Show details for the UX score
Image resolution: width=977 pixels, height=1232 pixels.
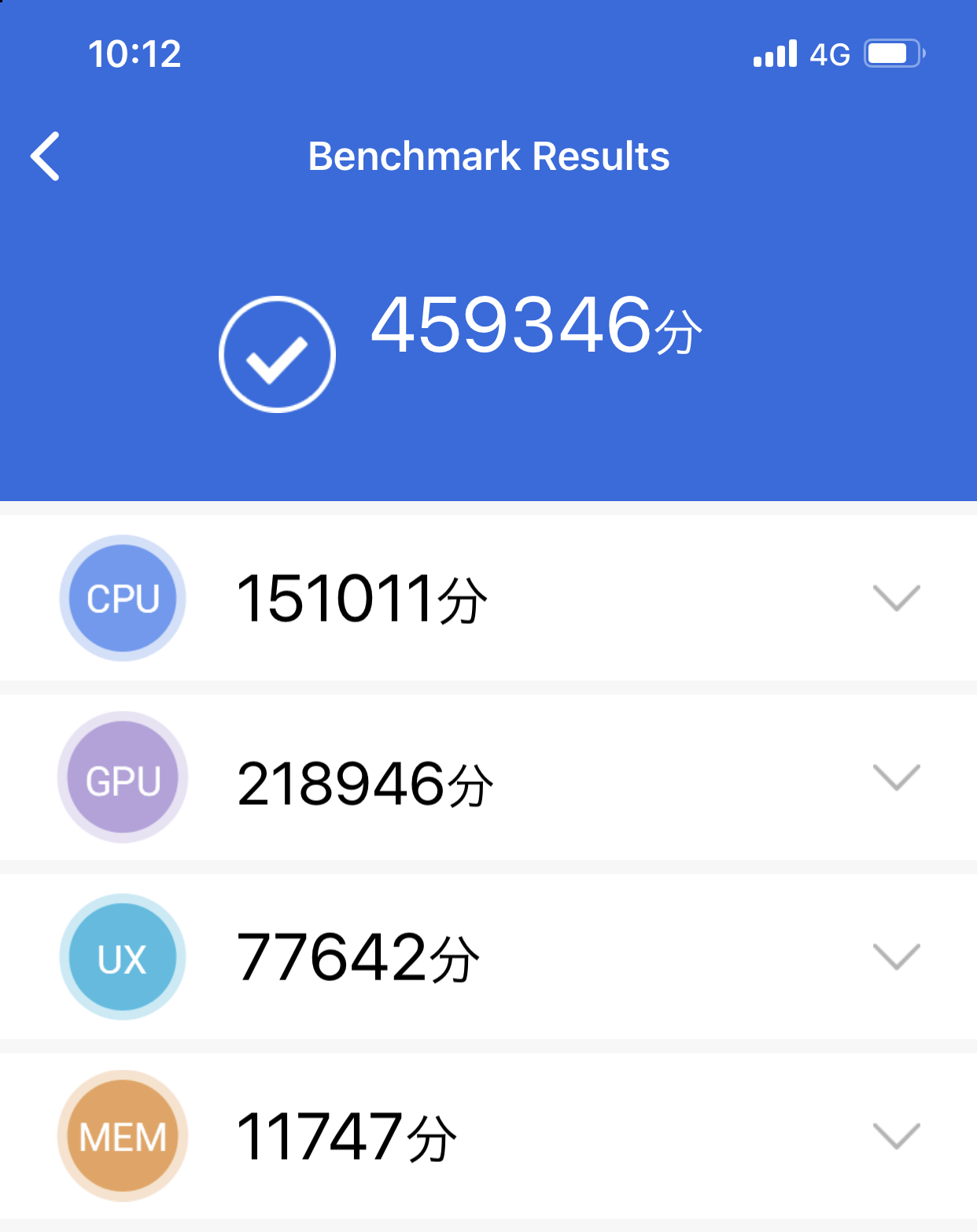tap(896, 957)
